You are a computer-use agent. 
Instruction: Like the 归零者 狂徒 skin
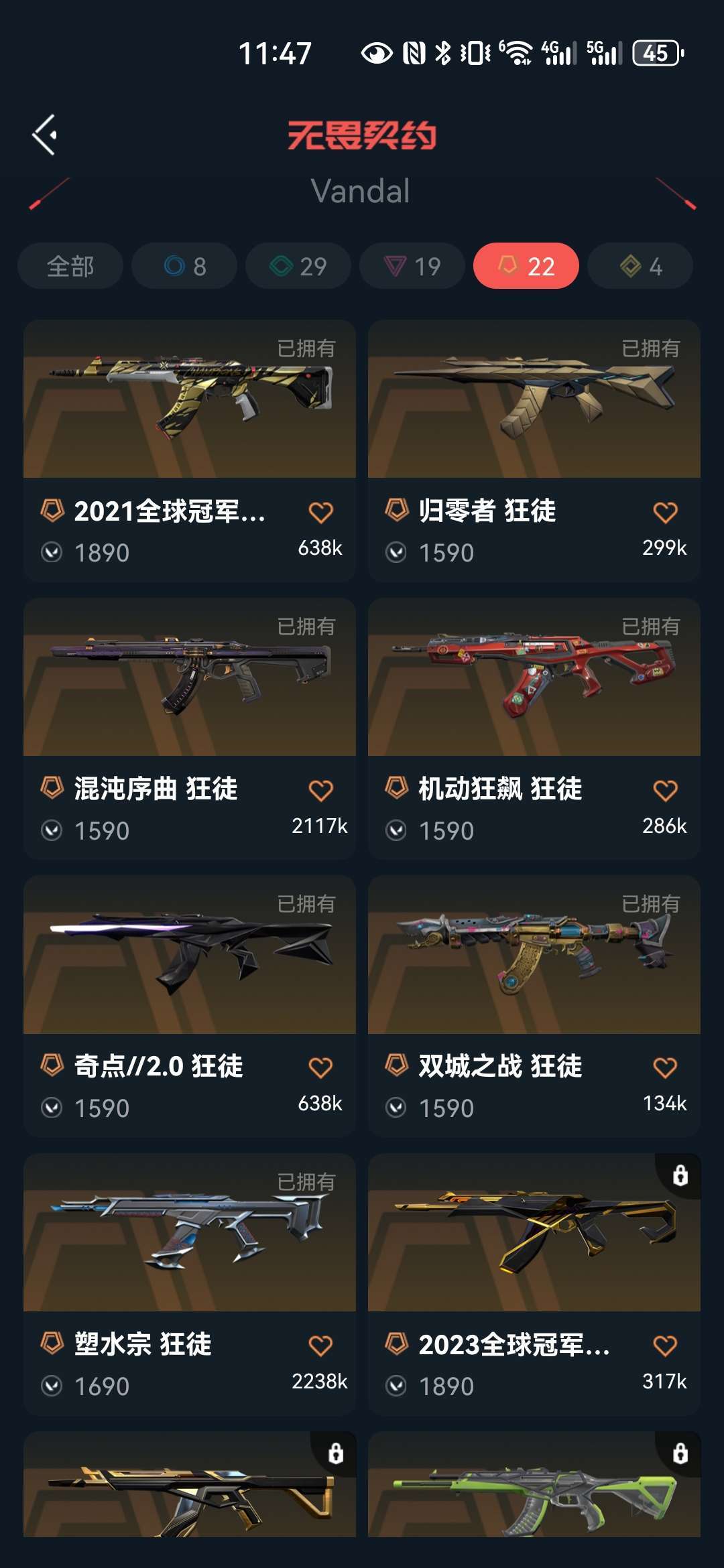coord(665,513)
